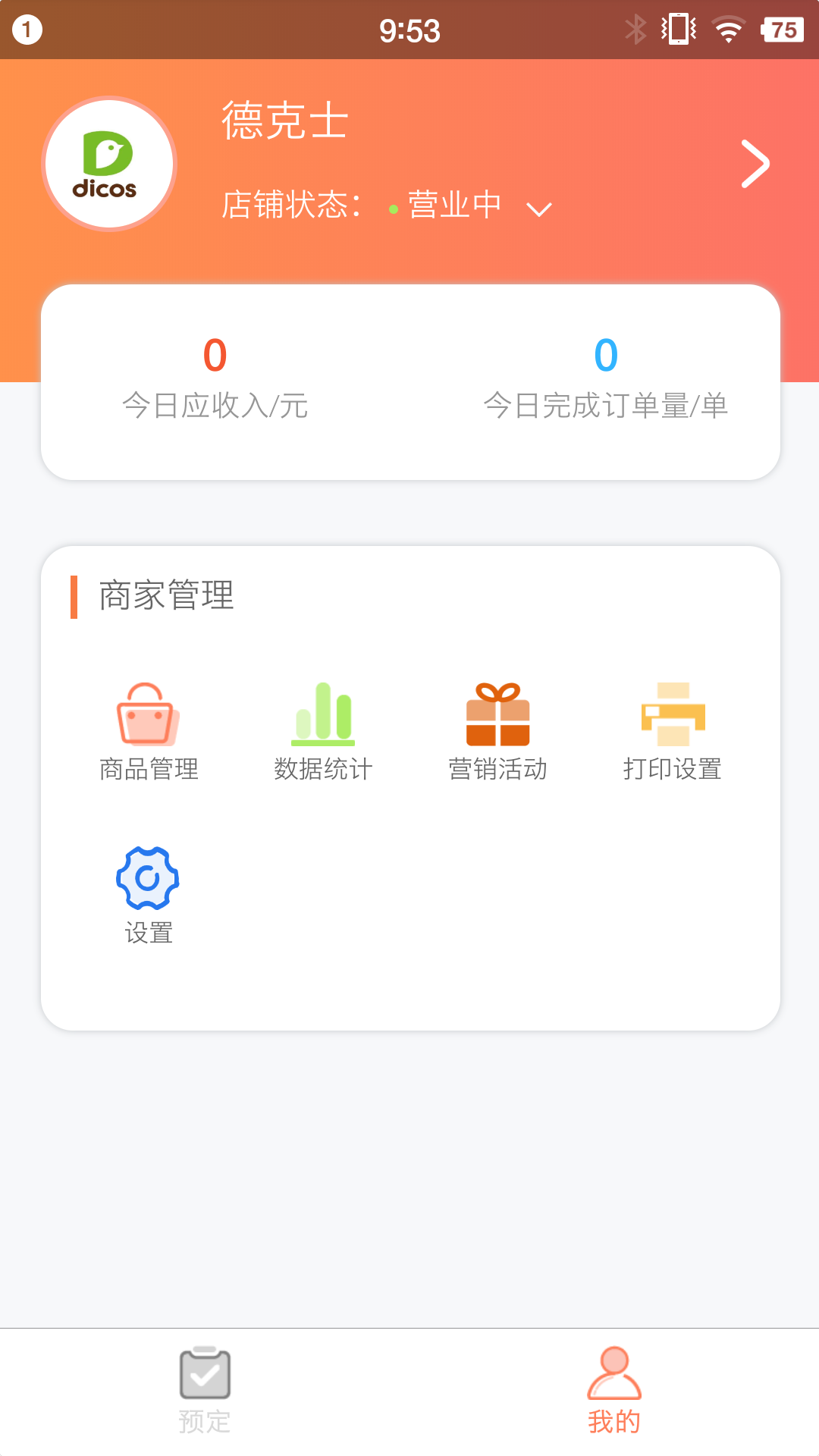
Task: Collapse the store status selector chevron
Action: (538, 209)
